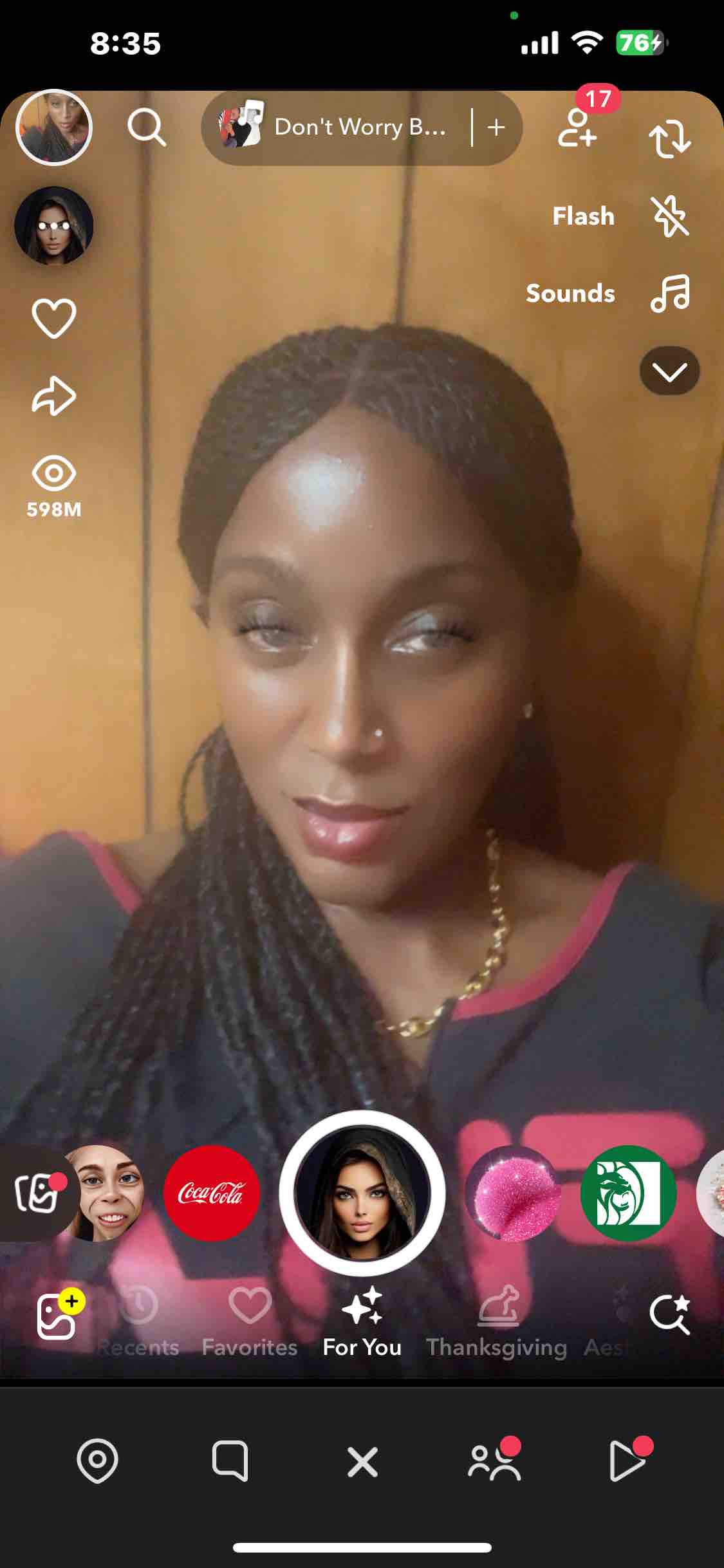
Task: Open the lens explore search
Action: tap(669, 1315)
